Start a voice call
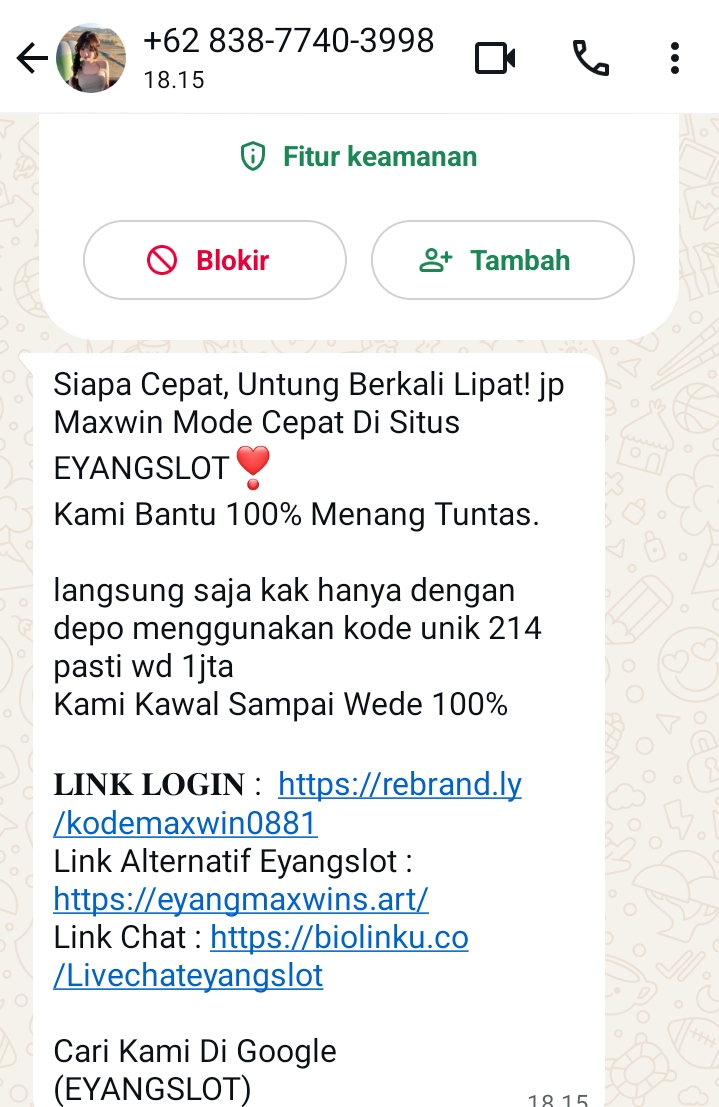This screenshot has height=1107, width=719. tap(590, 59)
